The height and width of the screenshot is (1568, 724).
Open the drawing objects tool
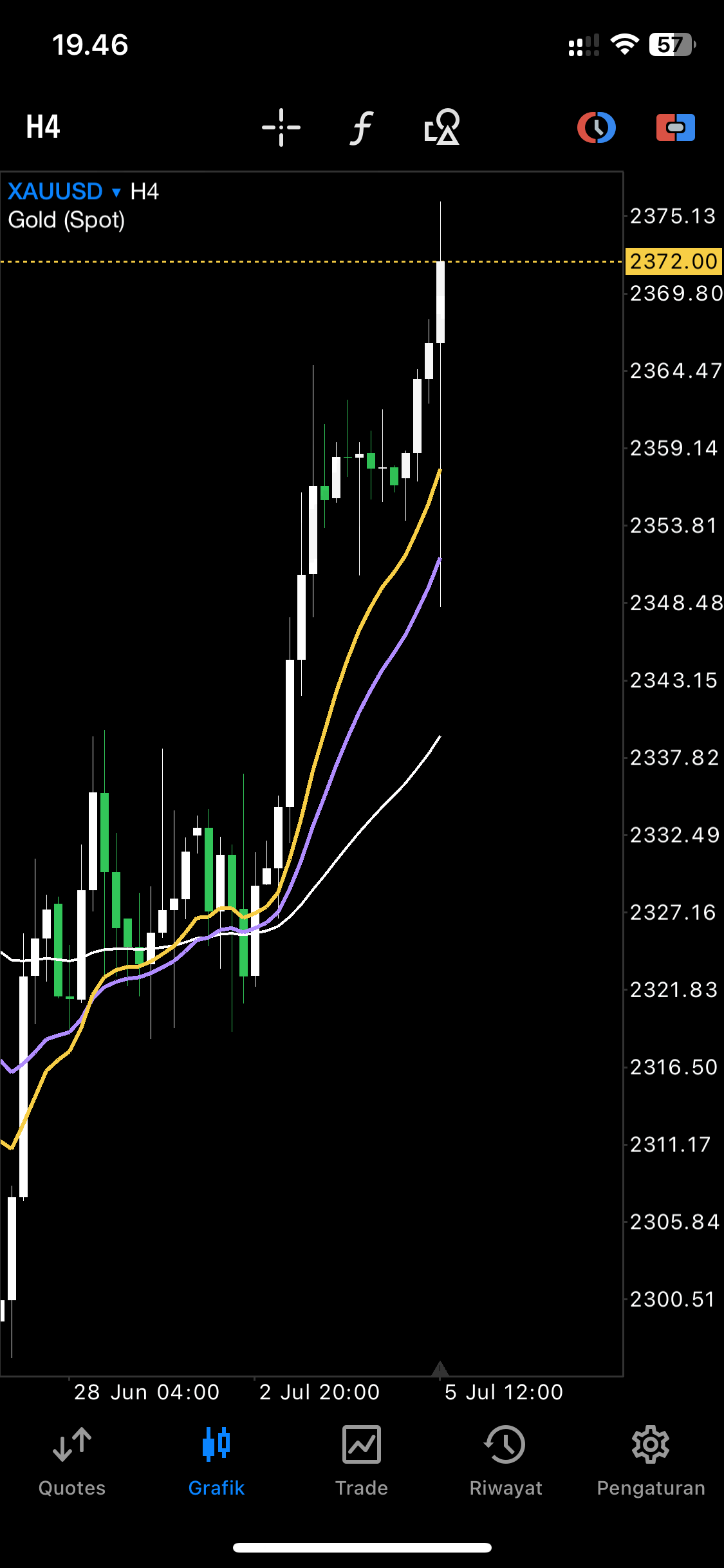pyautogui.click(x=442, y=127)
